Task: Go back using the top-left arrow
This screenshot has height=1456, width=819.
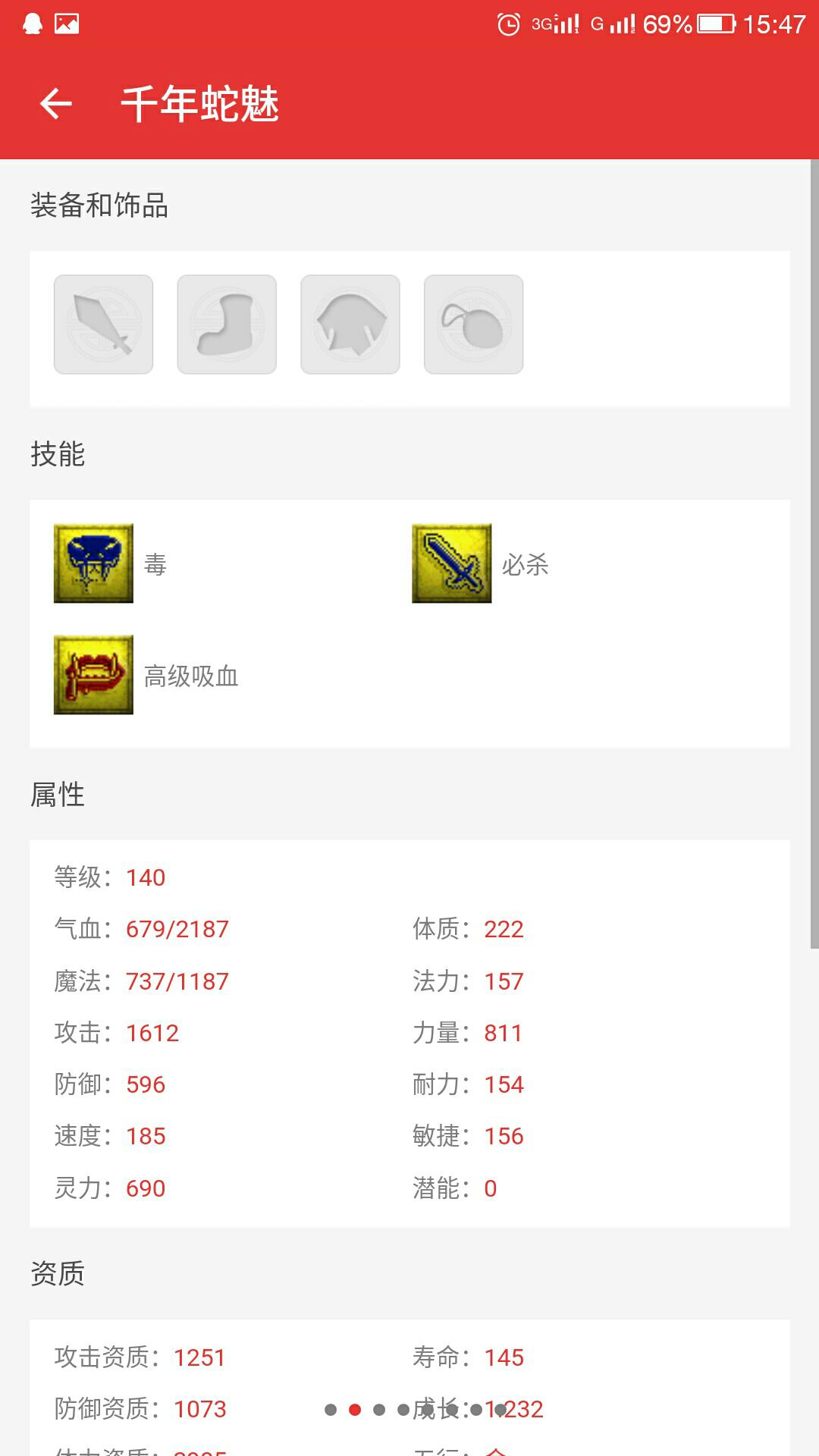Action: pyautogui.click(x=56, y=104)
